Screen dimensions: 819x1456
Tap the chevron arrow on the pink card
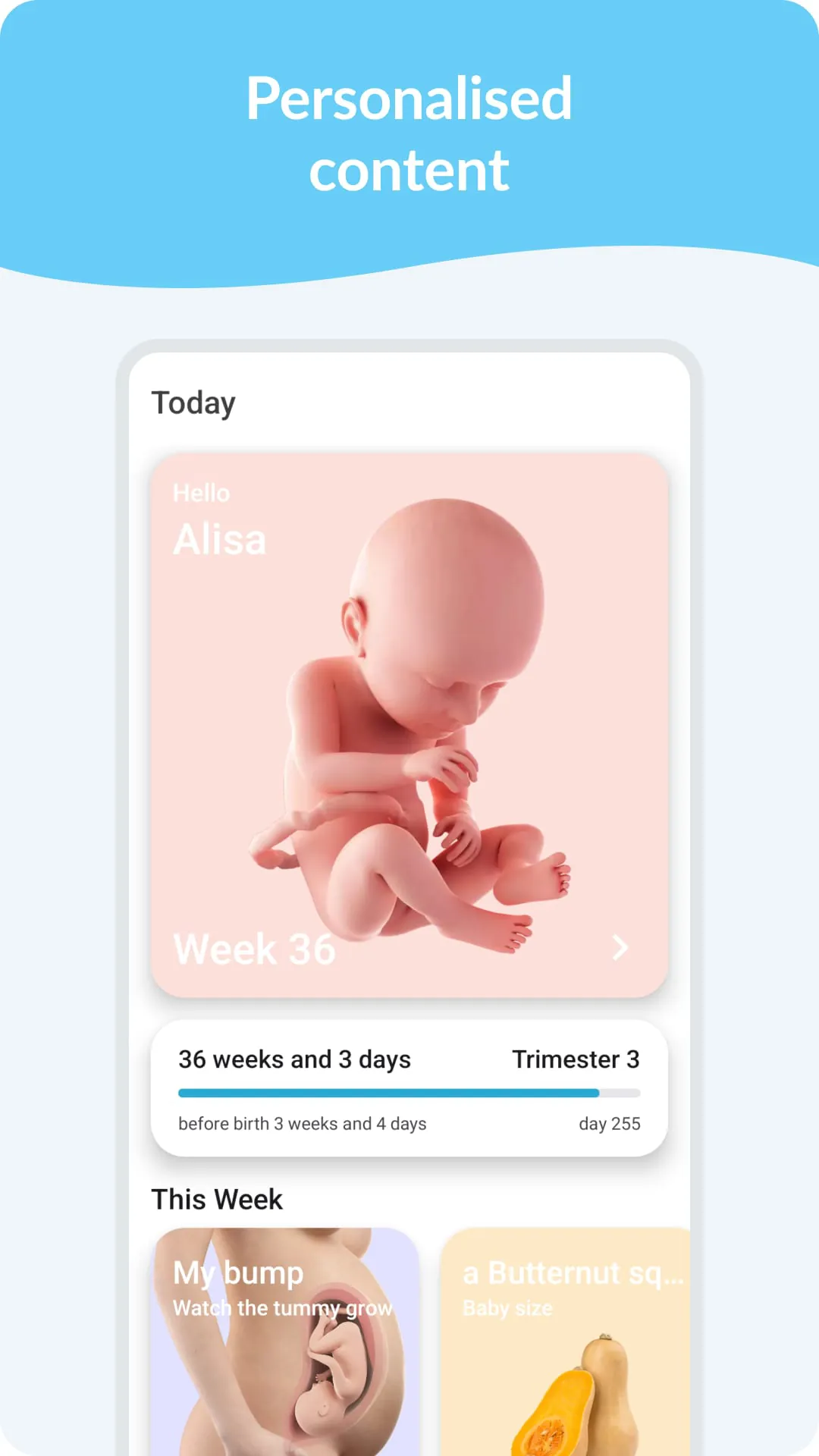click(x=620, y=947)
